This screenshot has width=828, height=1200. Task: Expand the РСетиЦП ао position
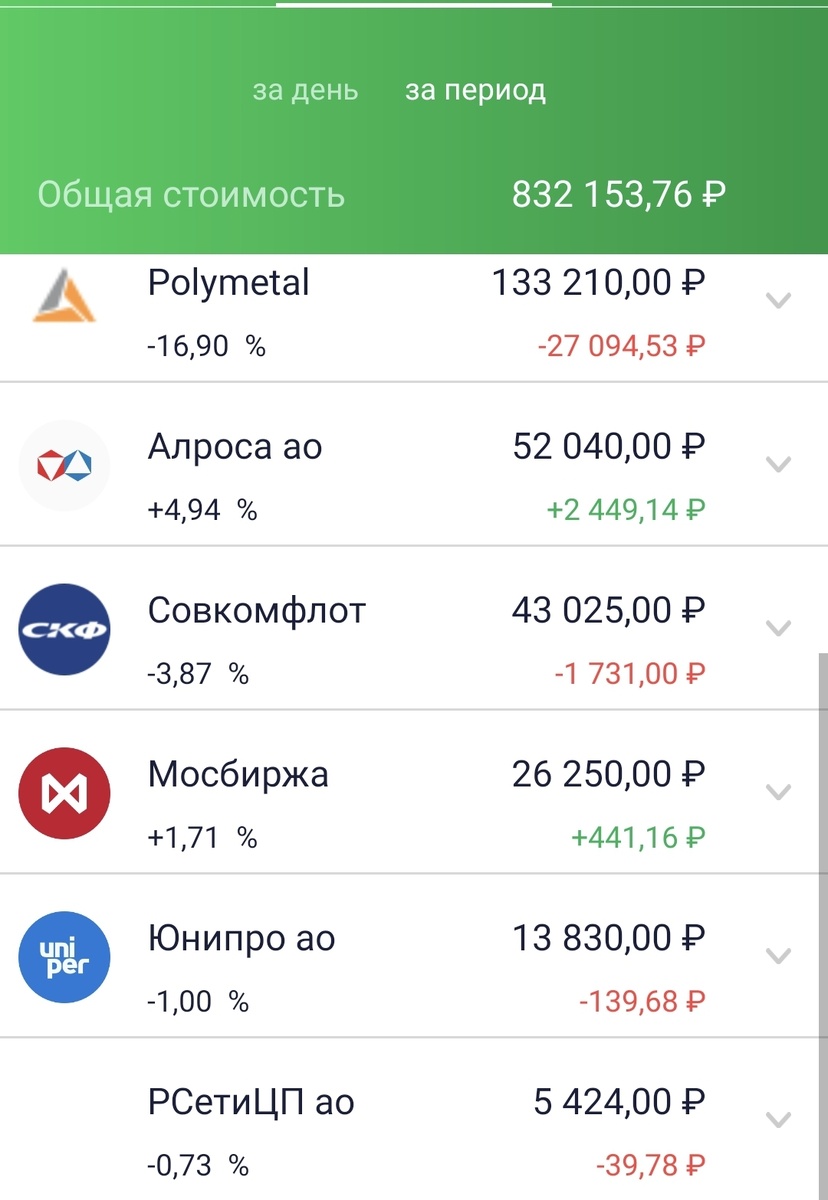click(778, 1120)
